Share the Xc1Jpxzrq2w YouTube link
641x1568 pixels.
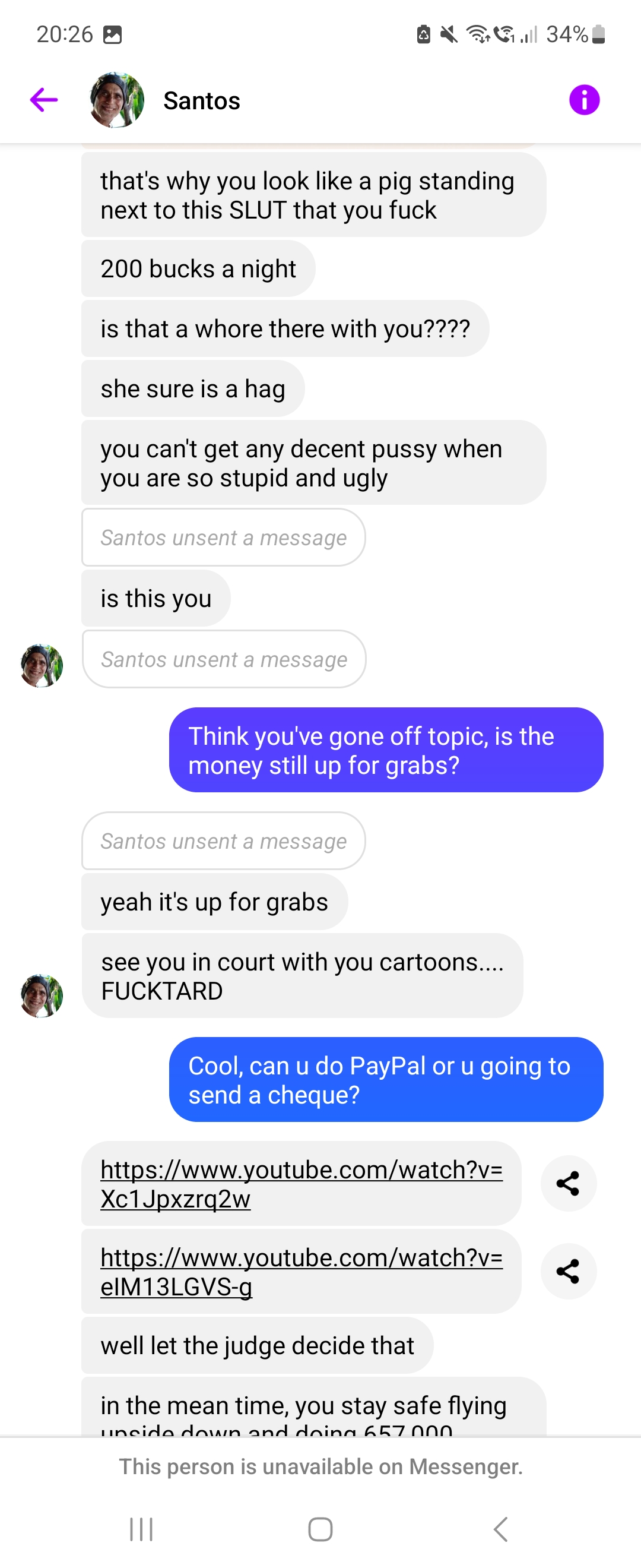pos(568,1183)
